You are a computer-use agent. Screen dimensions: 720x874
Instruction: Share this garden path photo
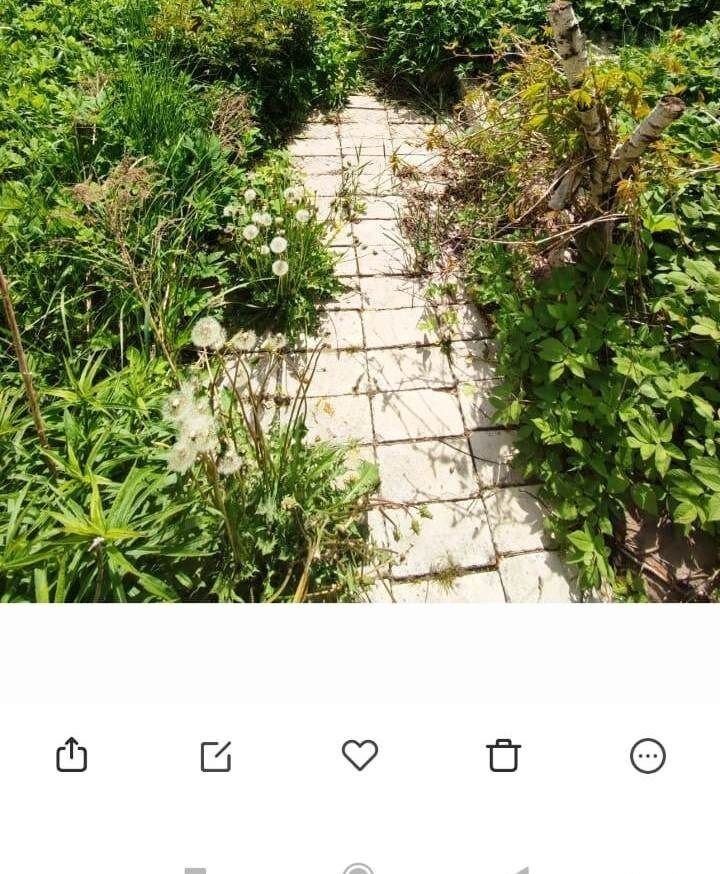(72, 755)
